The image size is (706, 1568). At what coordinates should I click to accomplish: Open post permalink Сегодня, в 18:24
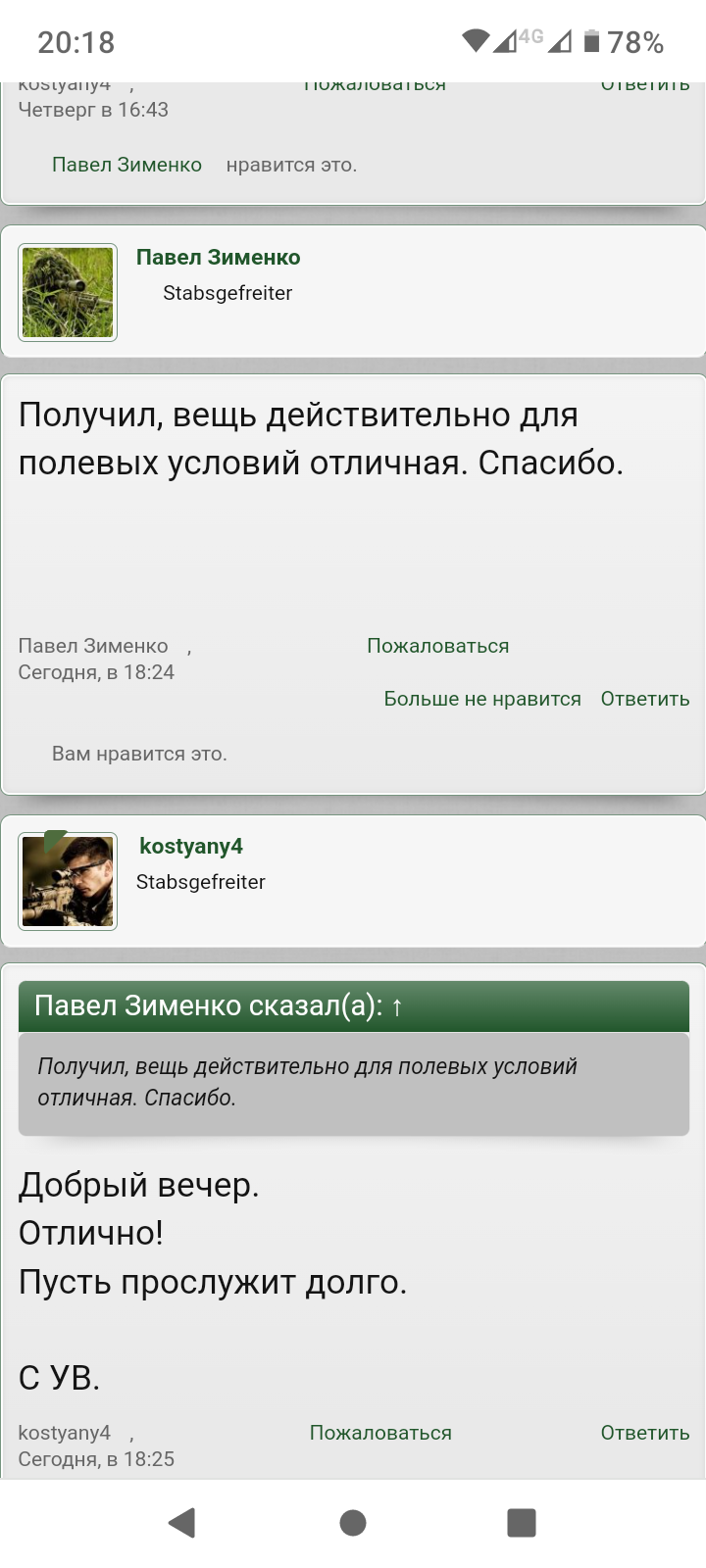click(96, 672)
